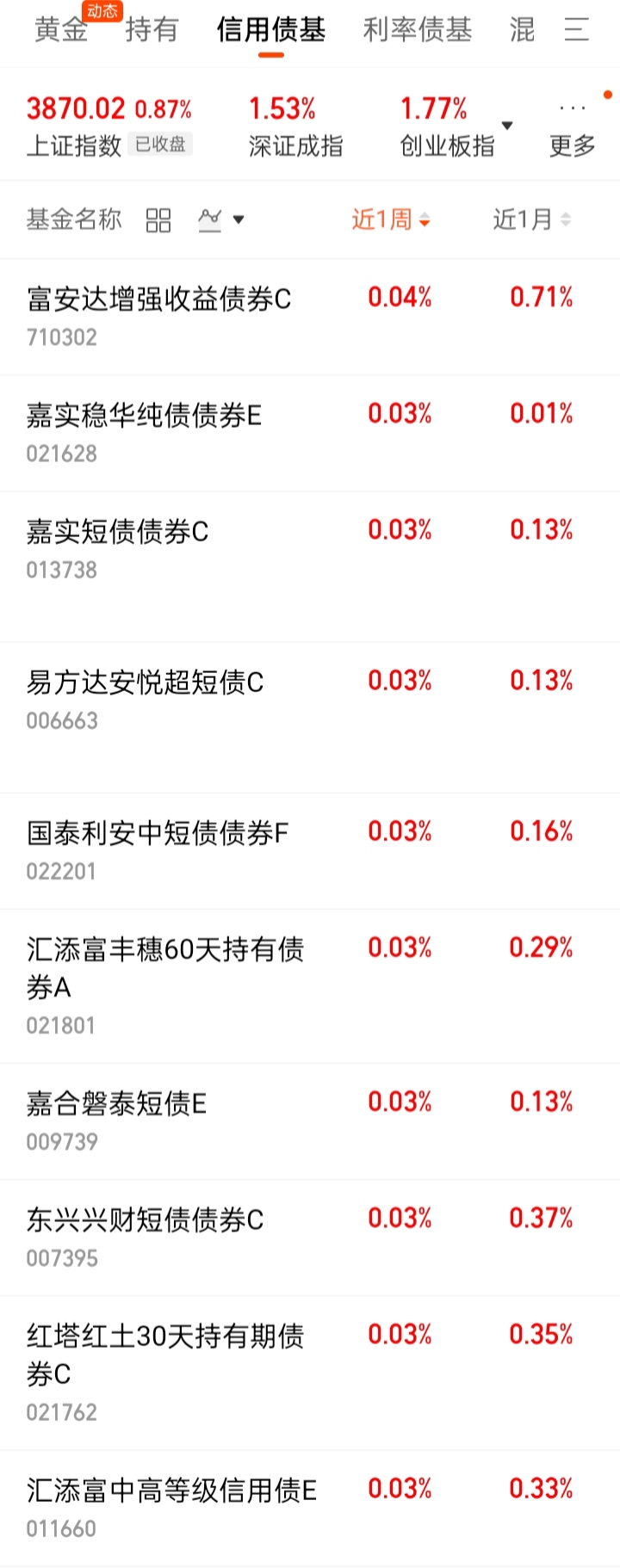620x1568 pixels.
Task: Switch to the 黄金 tab
Action: (61, 30)
